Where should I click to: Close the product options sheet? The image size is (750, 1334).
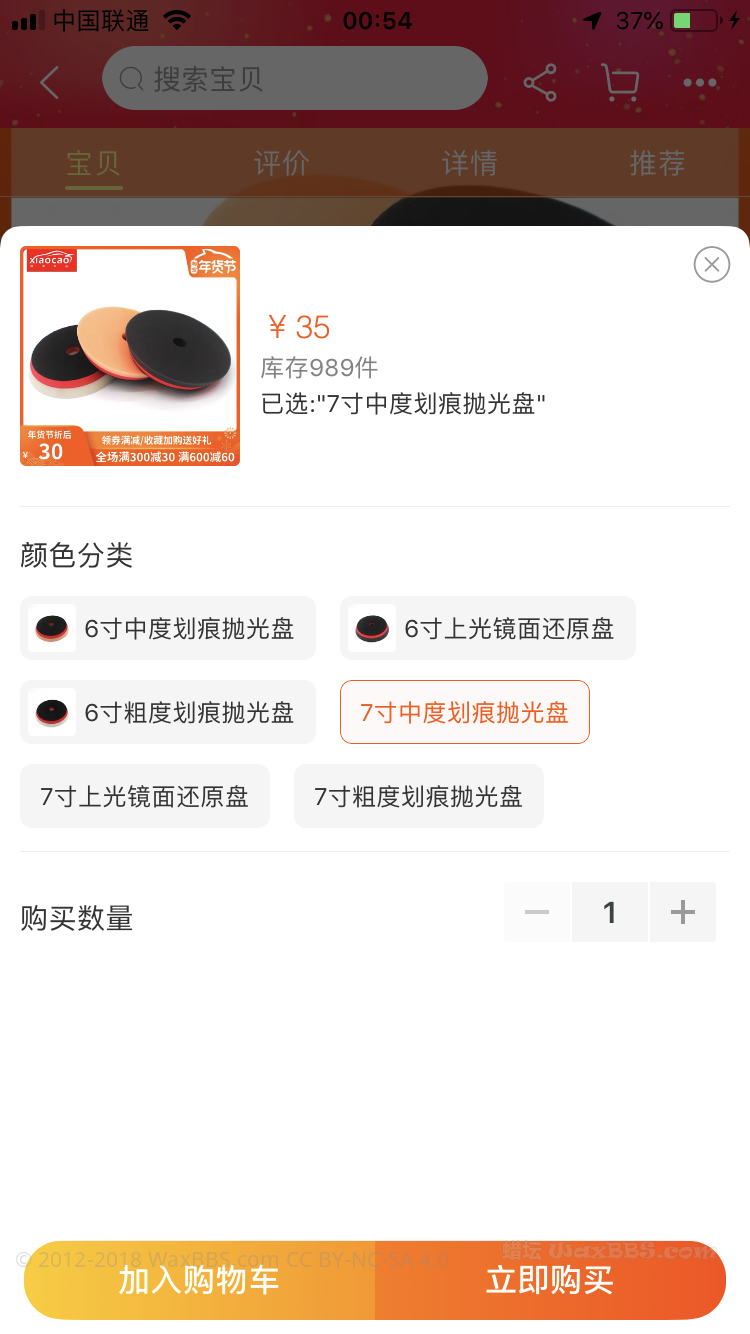[711, 264]
